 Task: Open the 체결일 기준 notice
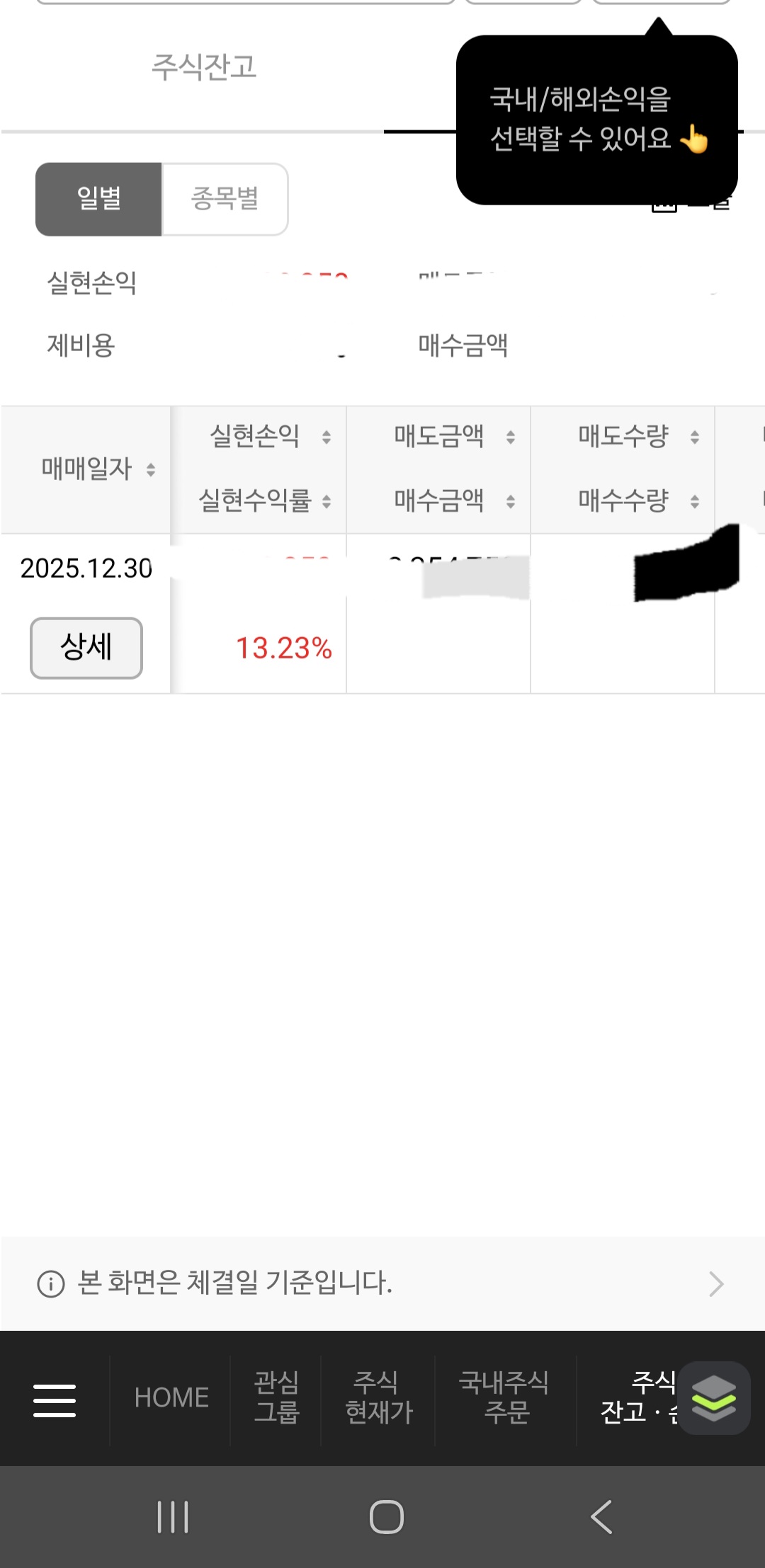point(382,1283)
